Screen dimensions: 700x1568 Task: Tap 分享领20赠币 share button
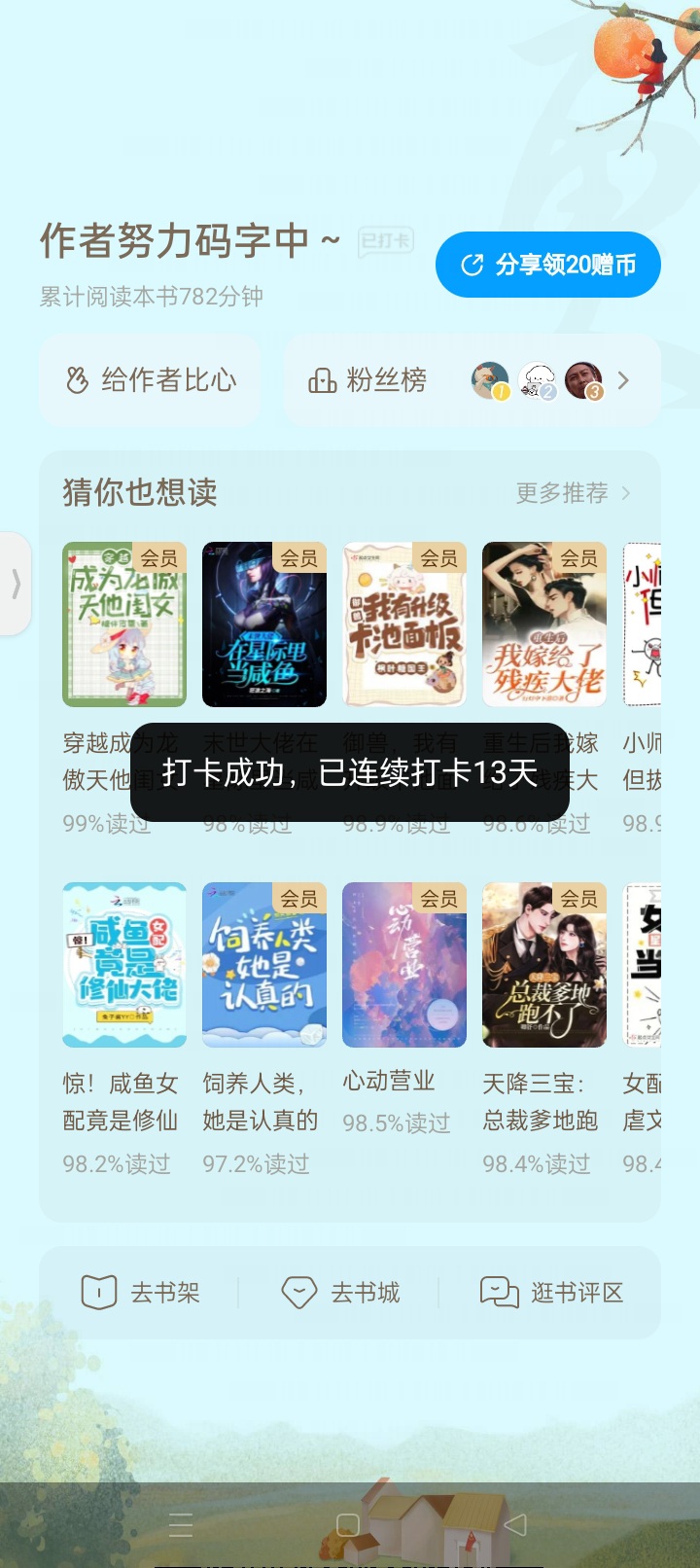548,265
